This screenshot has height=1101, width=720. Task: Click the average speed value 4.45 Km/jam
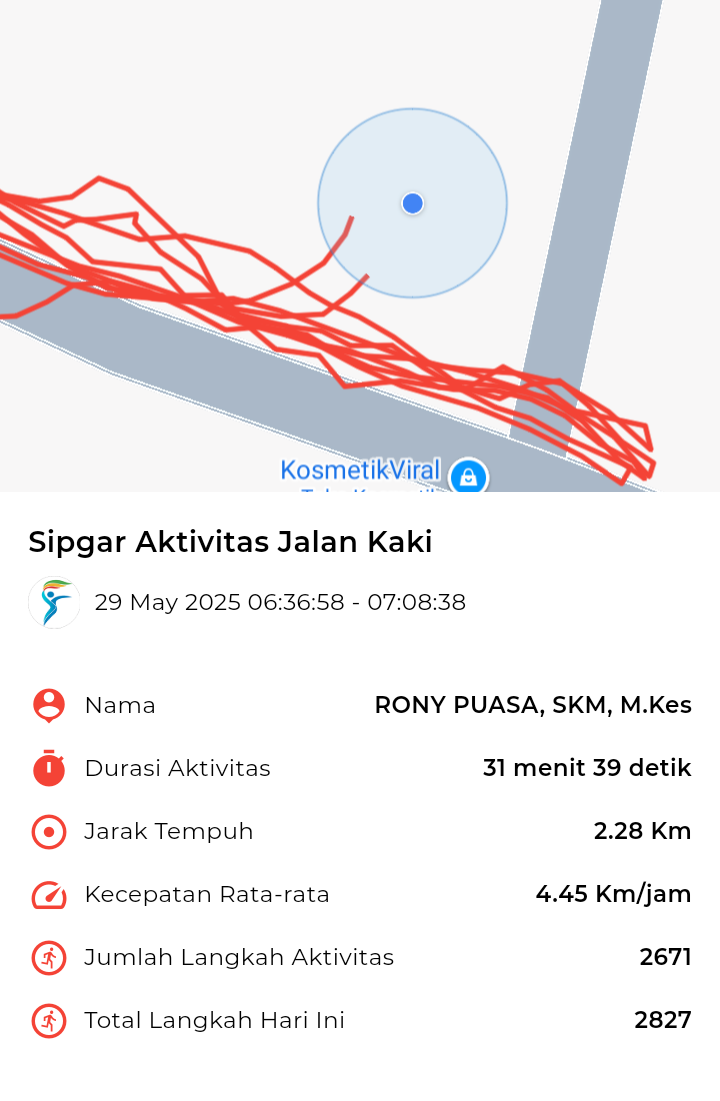(613, 894)
